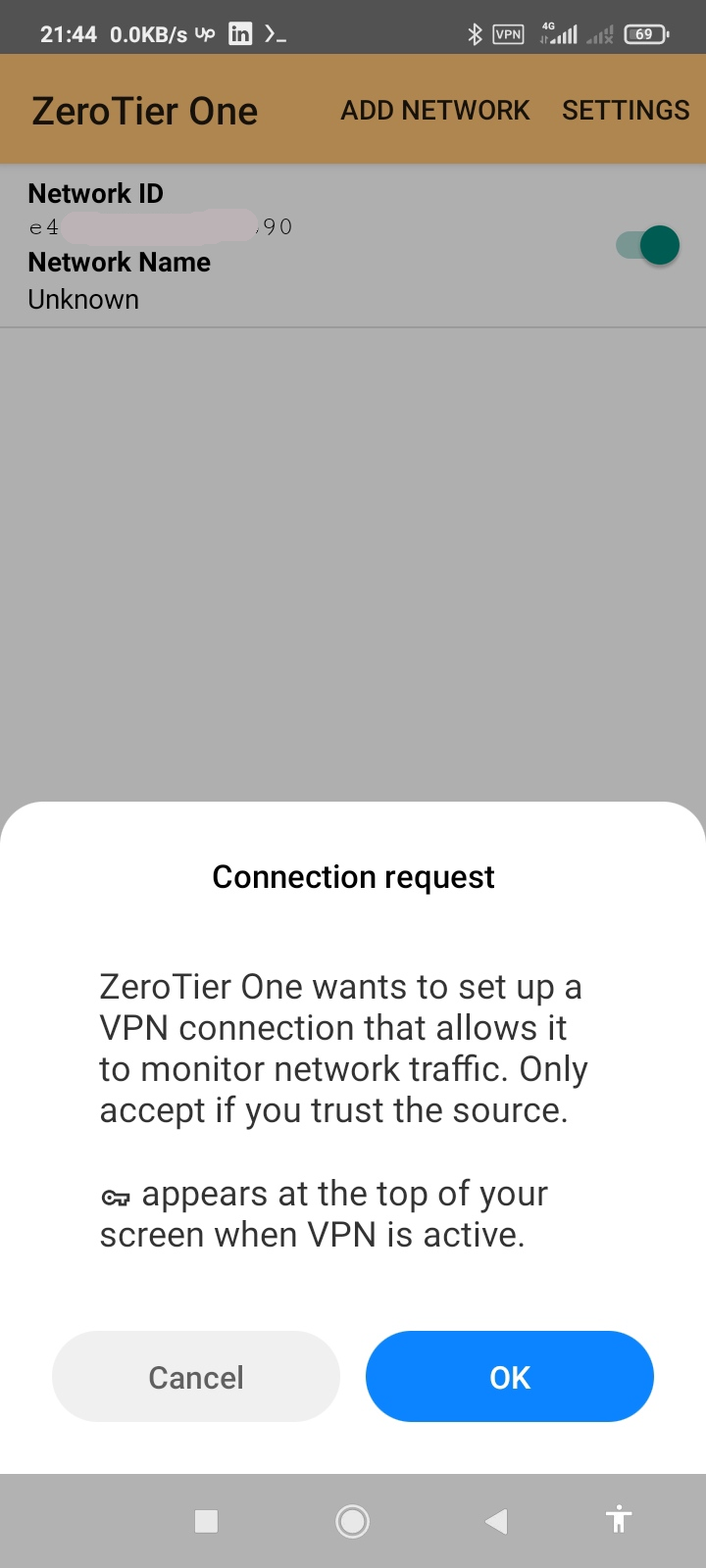Screen dimensions: 706x1568
Task: Tap the system back button
Action: (x=496, y=1521)
